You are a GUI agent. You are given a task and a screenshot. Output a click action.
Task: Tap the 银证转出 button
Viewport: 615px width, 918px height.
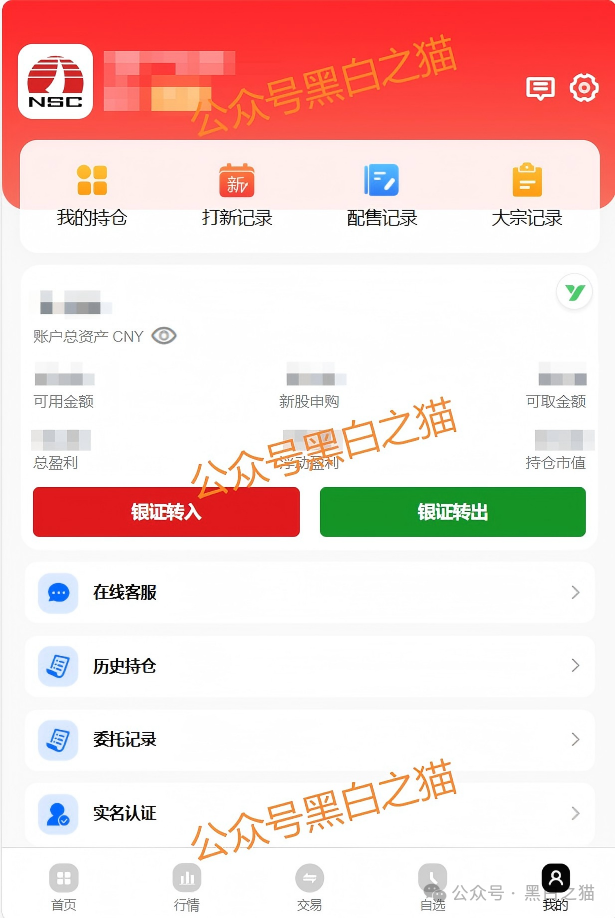(452, 512)
